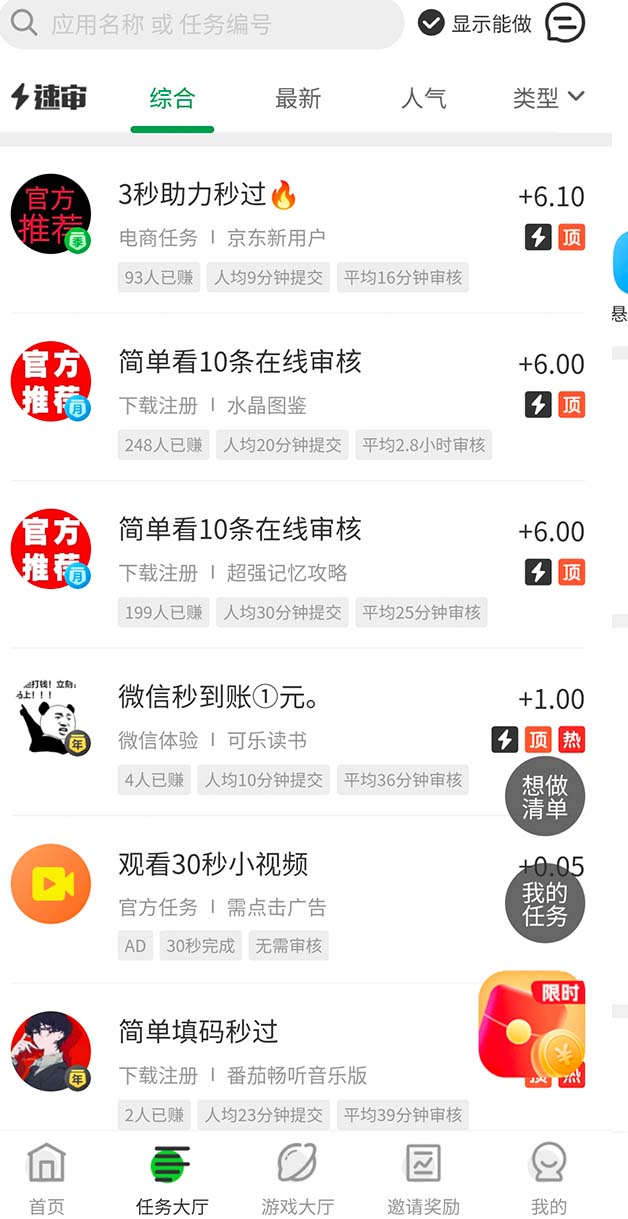Switch to the 综合 tab
Viewport: 628px width, 1219px height.
[x=172, y=98]
